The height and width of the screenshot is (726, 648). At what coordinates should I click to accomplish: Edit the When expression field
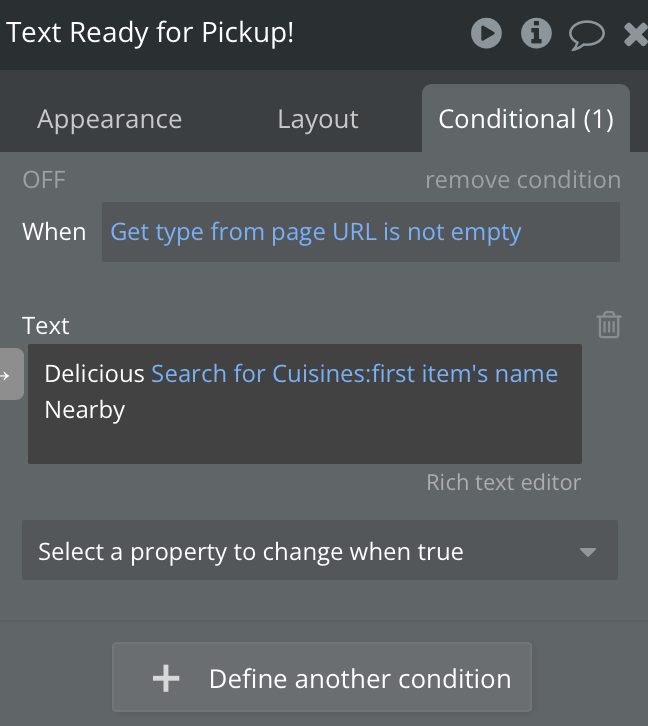[x=360, y=232]
